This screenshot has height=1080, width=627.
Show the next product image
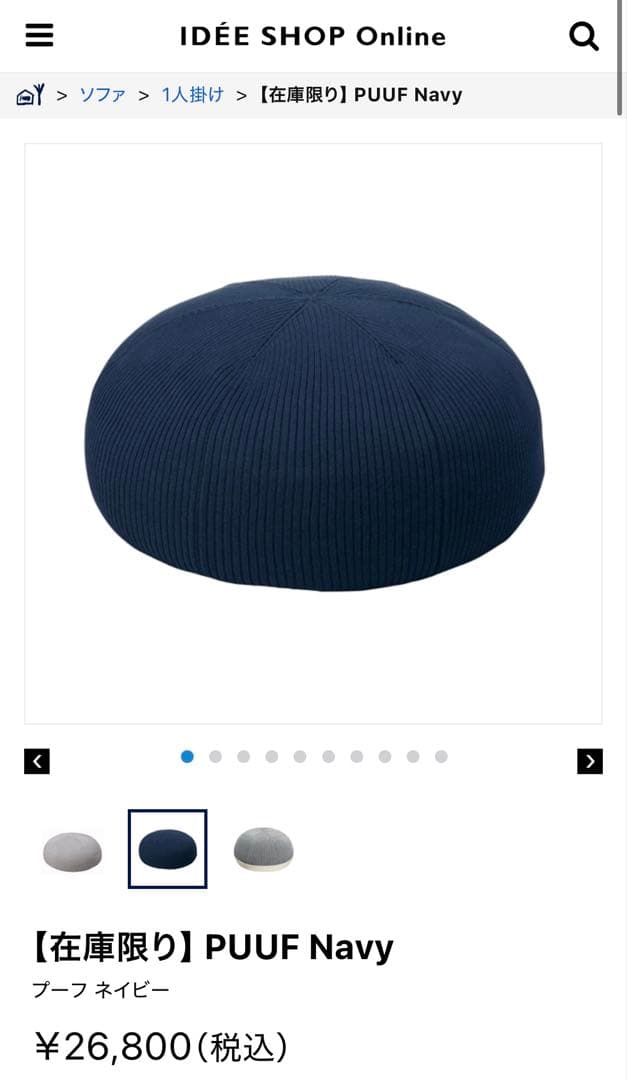(x=590, y=761)
